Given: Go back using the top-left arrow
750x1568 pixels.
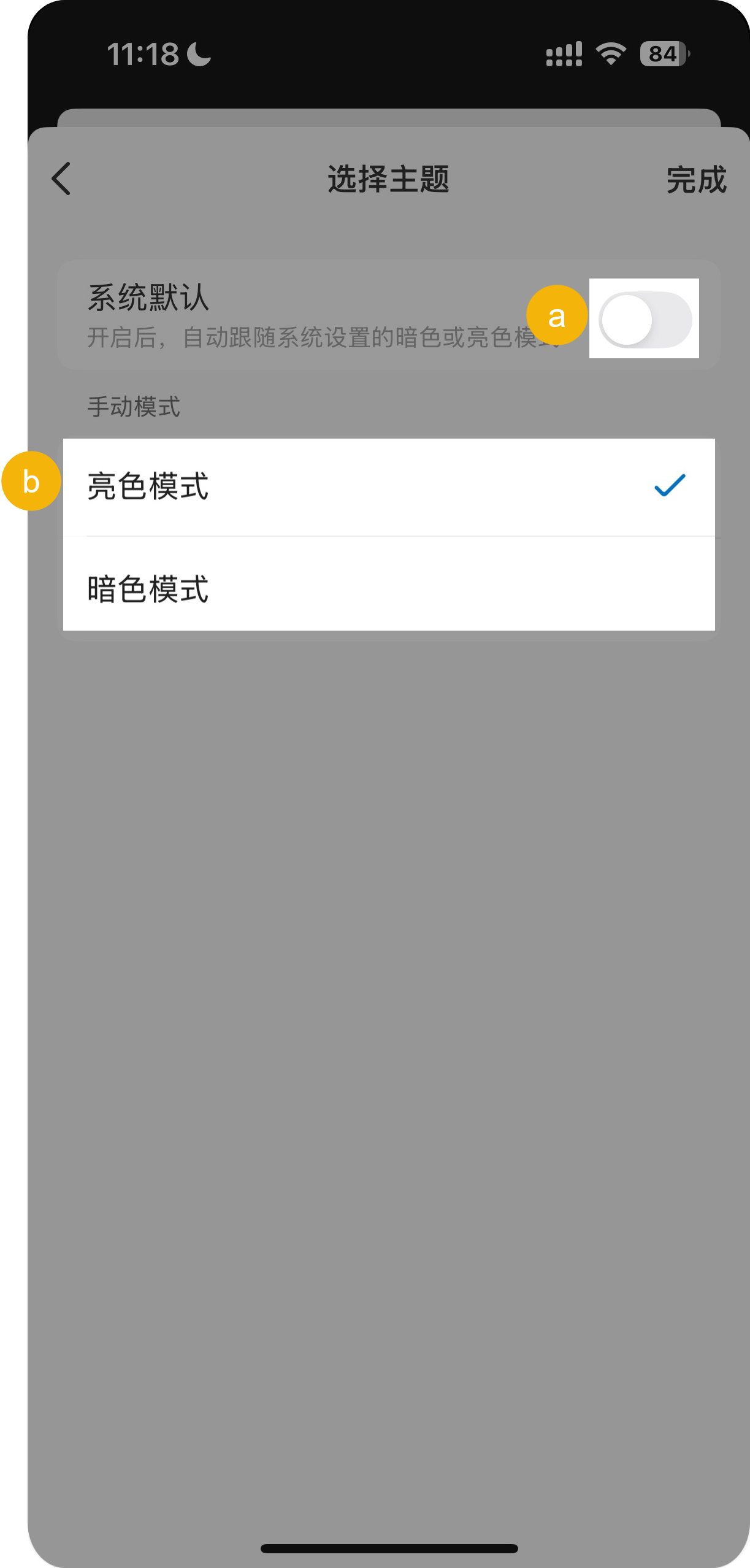Looking at the screenshot, I should click(x=61, y=179).
